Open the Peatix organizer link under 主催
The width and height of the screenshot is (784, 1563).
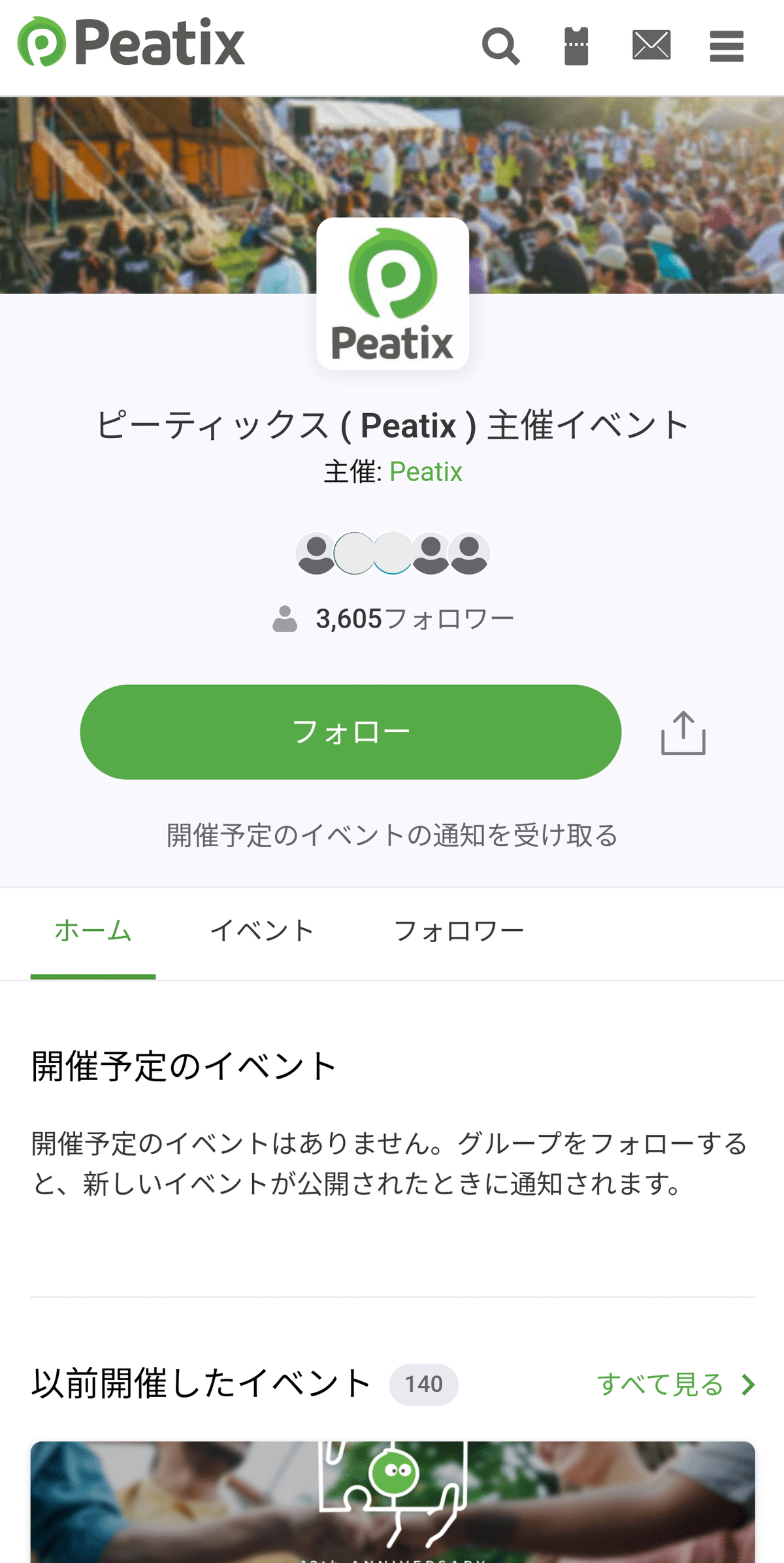425,471
